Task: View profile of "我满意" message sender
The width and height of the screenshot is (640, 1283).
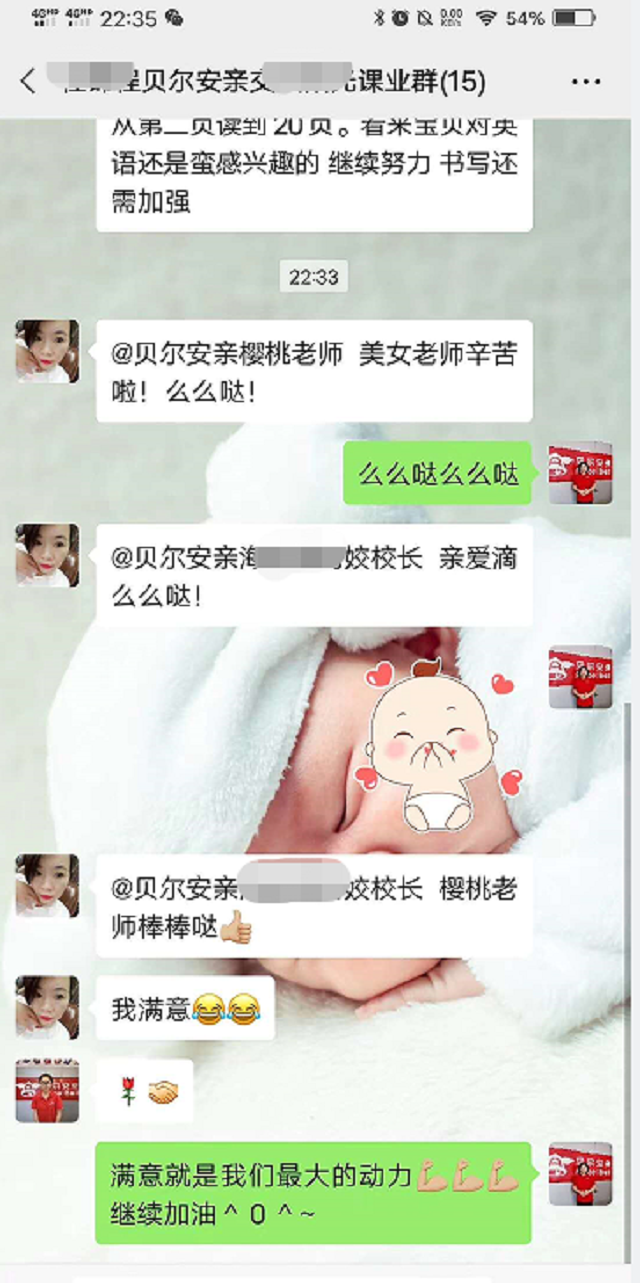Action: pyautogui.click(x=47, y=1007)
